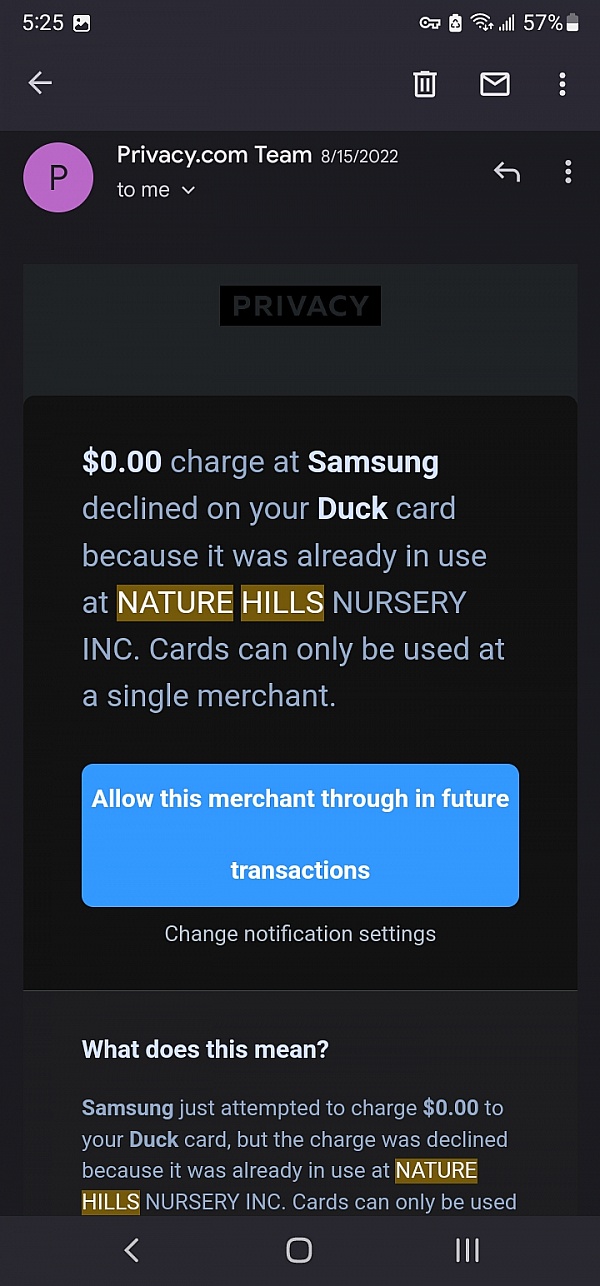Go back to the inbox
The width and height of the screenshot is (600, 1286).
[40, 83]
